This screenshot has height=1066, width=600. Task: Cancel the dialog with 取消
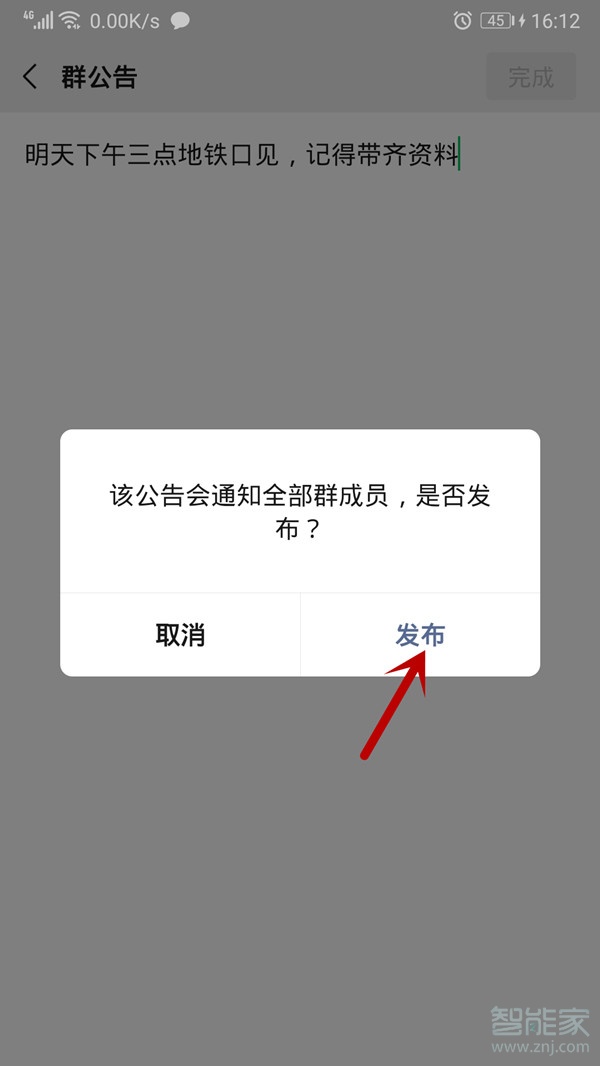[x=180, y=635]
